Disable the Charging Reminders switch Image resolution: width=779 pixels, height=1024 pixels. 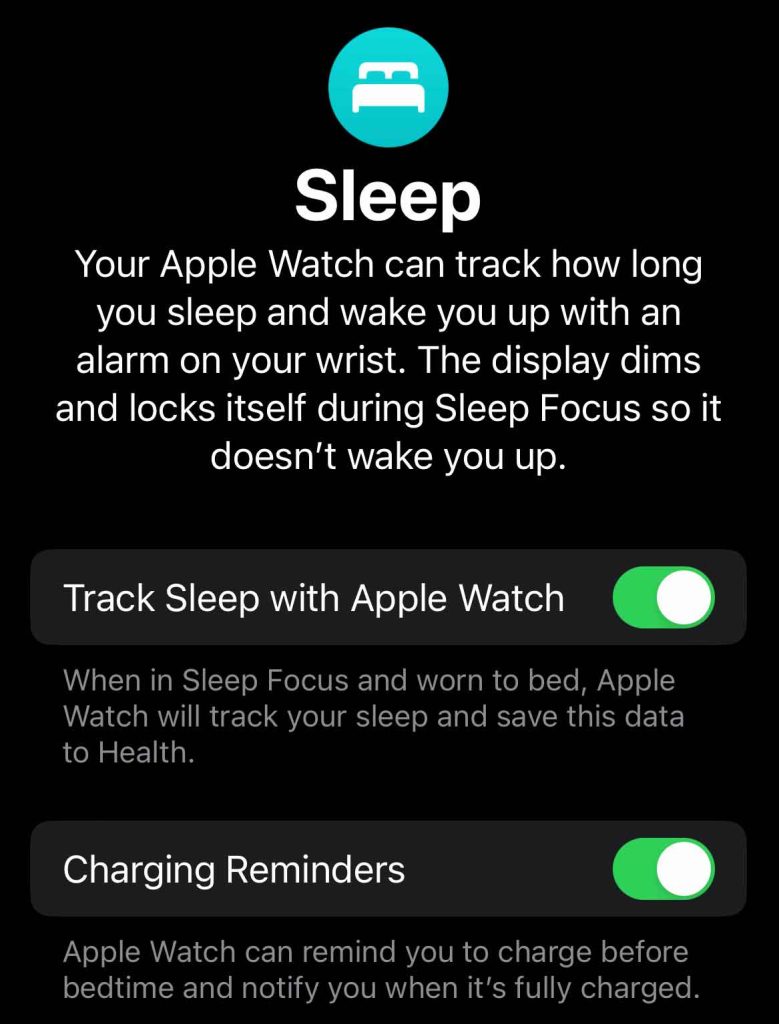(663, 869)
